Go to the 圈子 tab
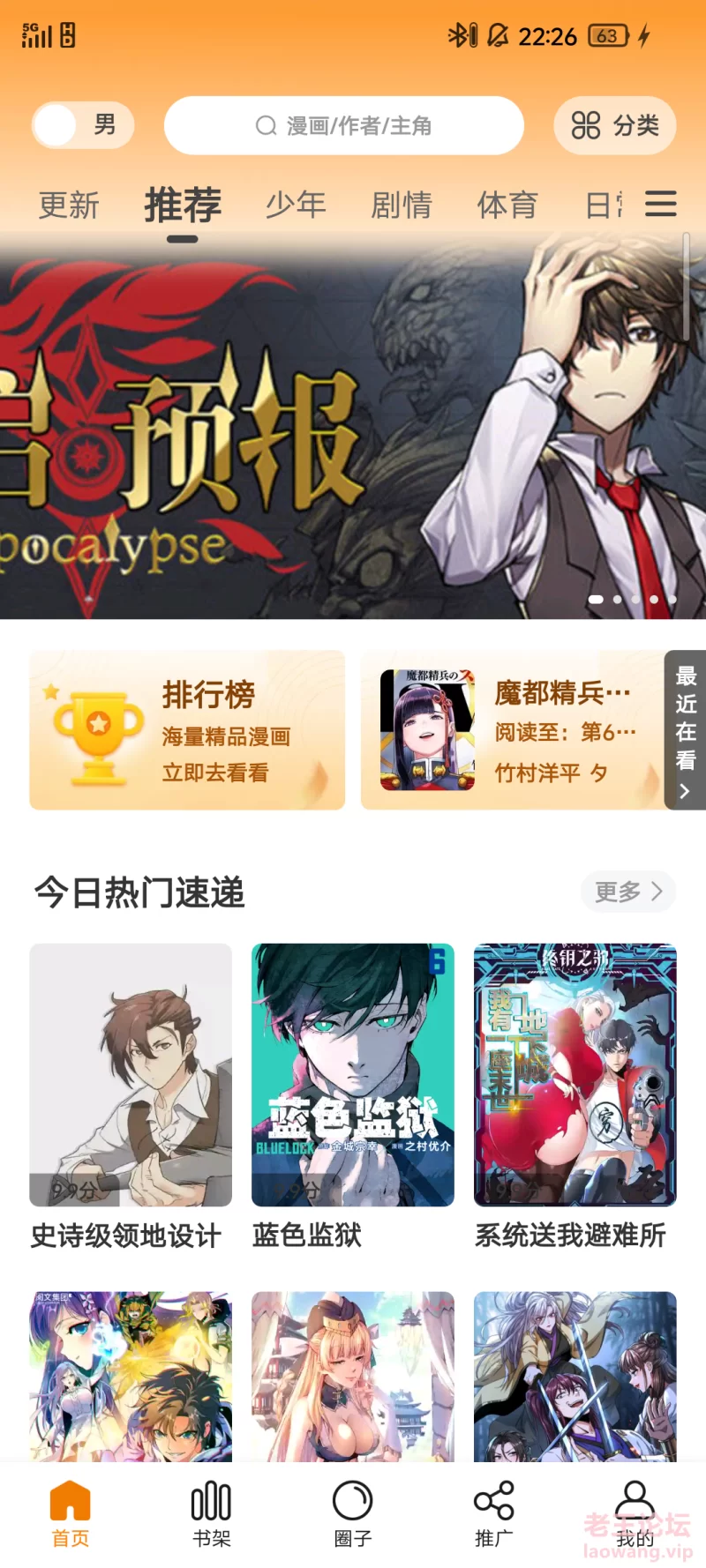This screenshot has height=1568, width=706. tap(353, 1514)
